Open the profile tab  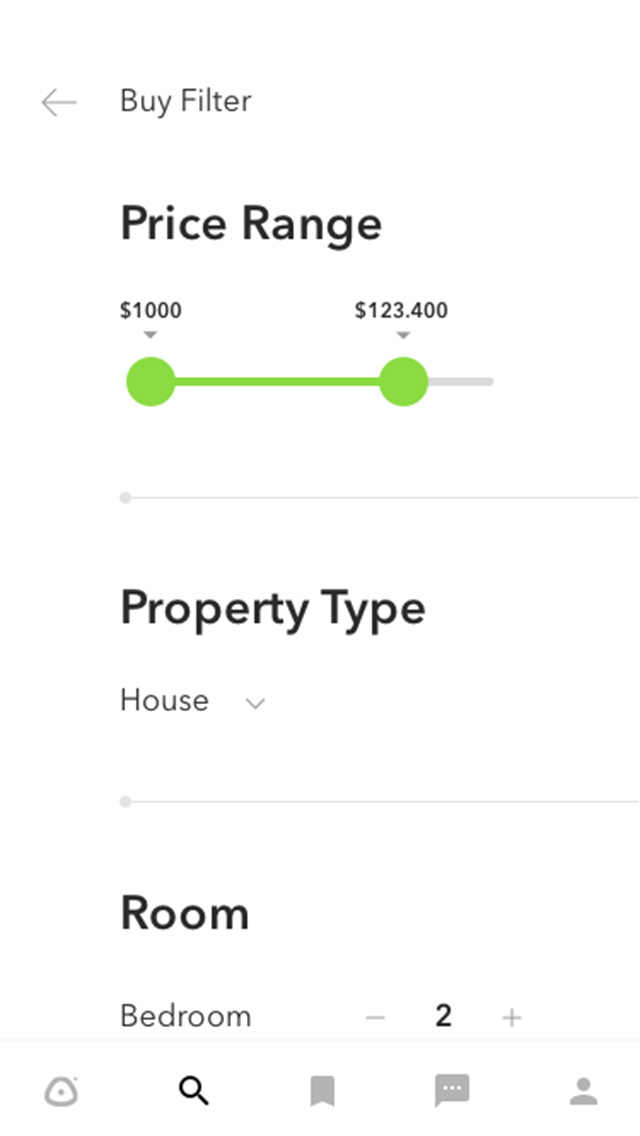(584, 1090)
